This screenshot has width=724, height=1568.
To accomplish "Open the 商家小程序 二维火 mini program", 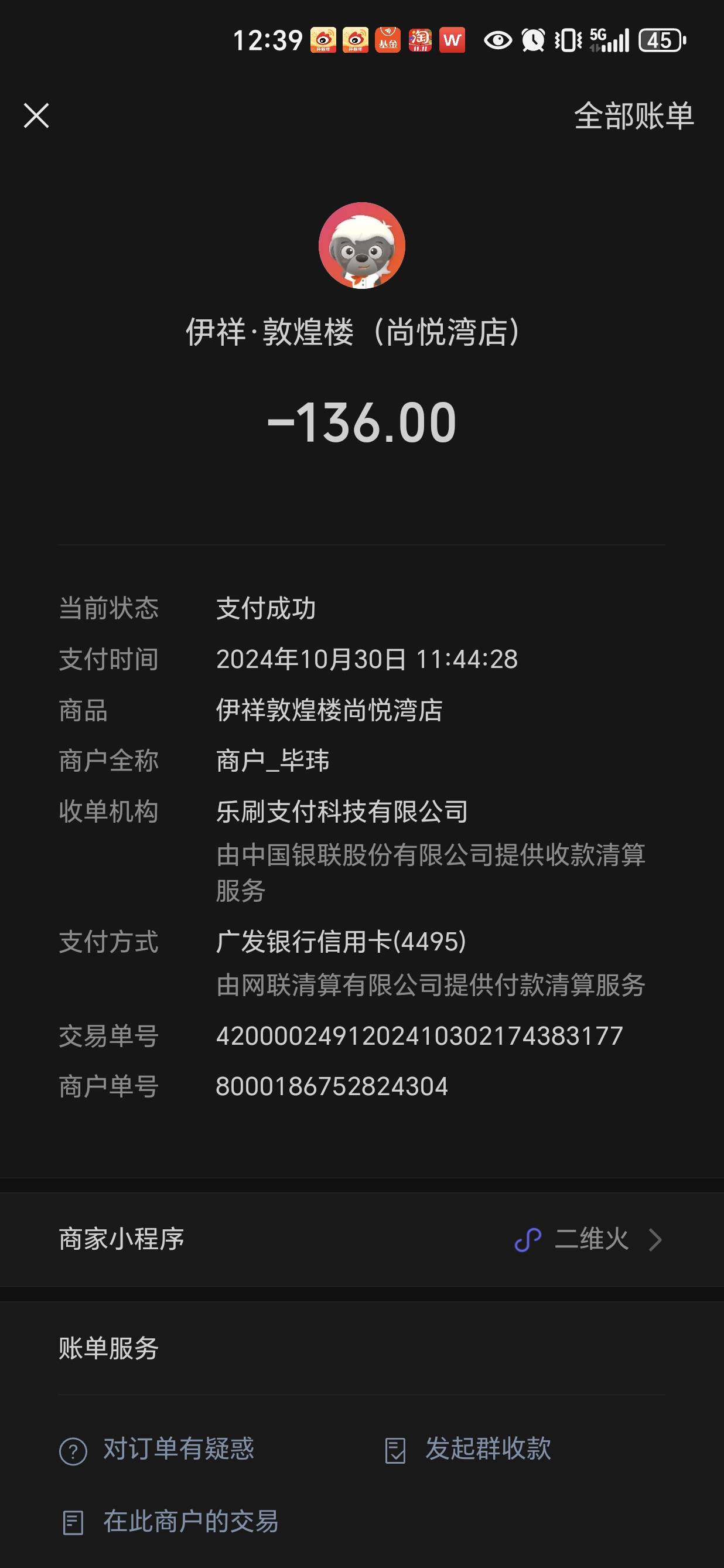I will (x=362, y=1239).
